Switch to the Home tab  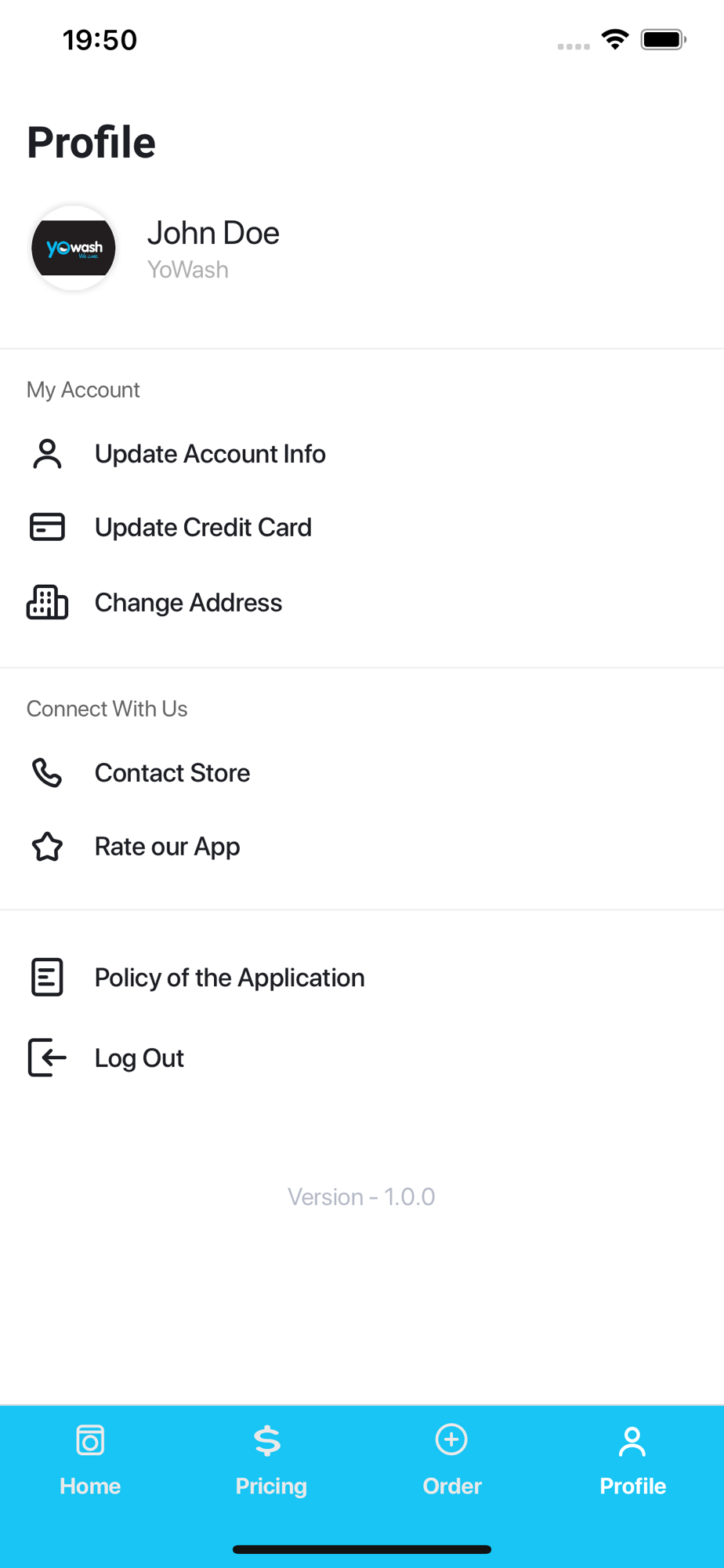tap(90, 1461)
